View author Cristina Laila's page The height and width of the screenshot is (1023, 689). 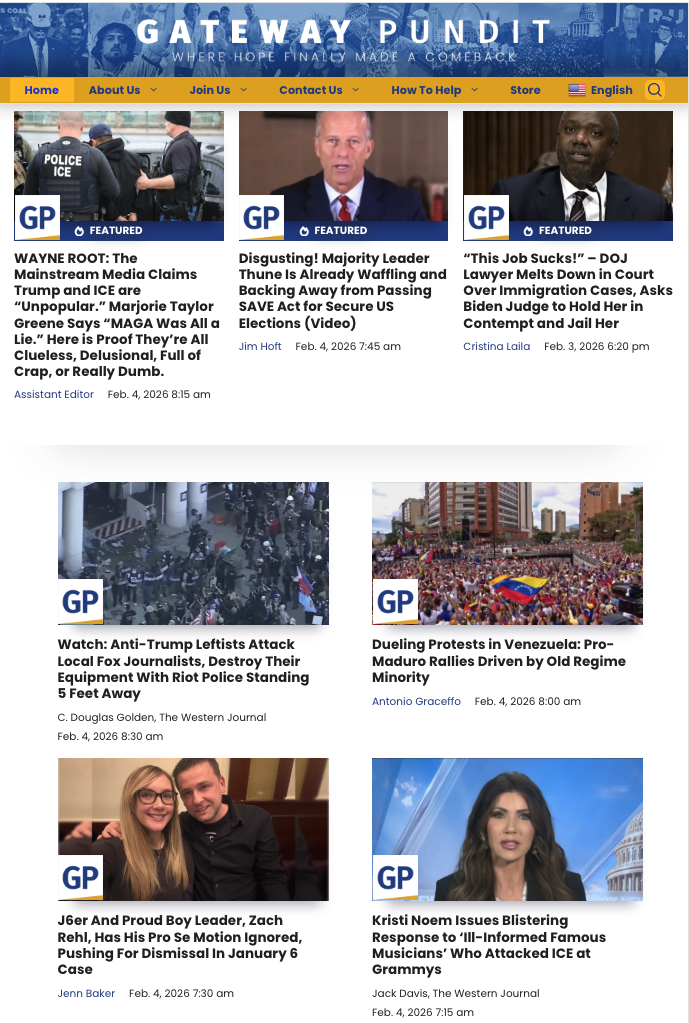pos(496,346)
